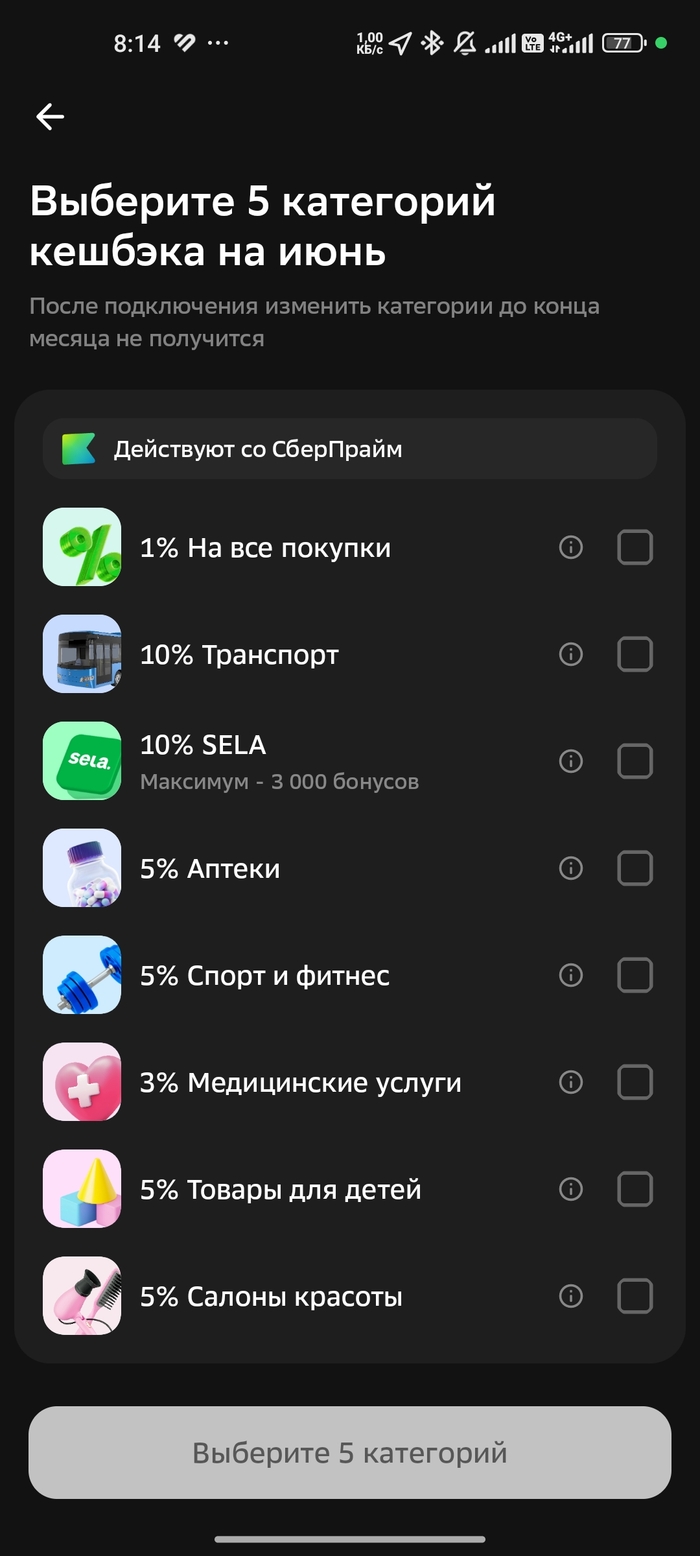700x1556 pixels.
Task: Select the 10% Транспорт category checkbox
Action: [x=635, y=655]
